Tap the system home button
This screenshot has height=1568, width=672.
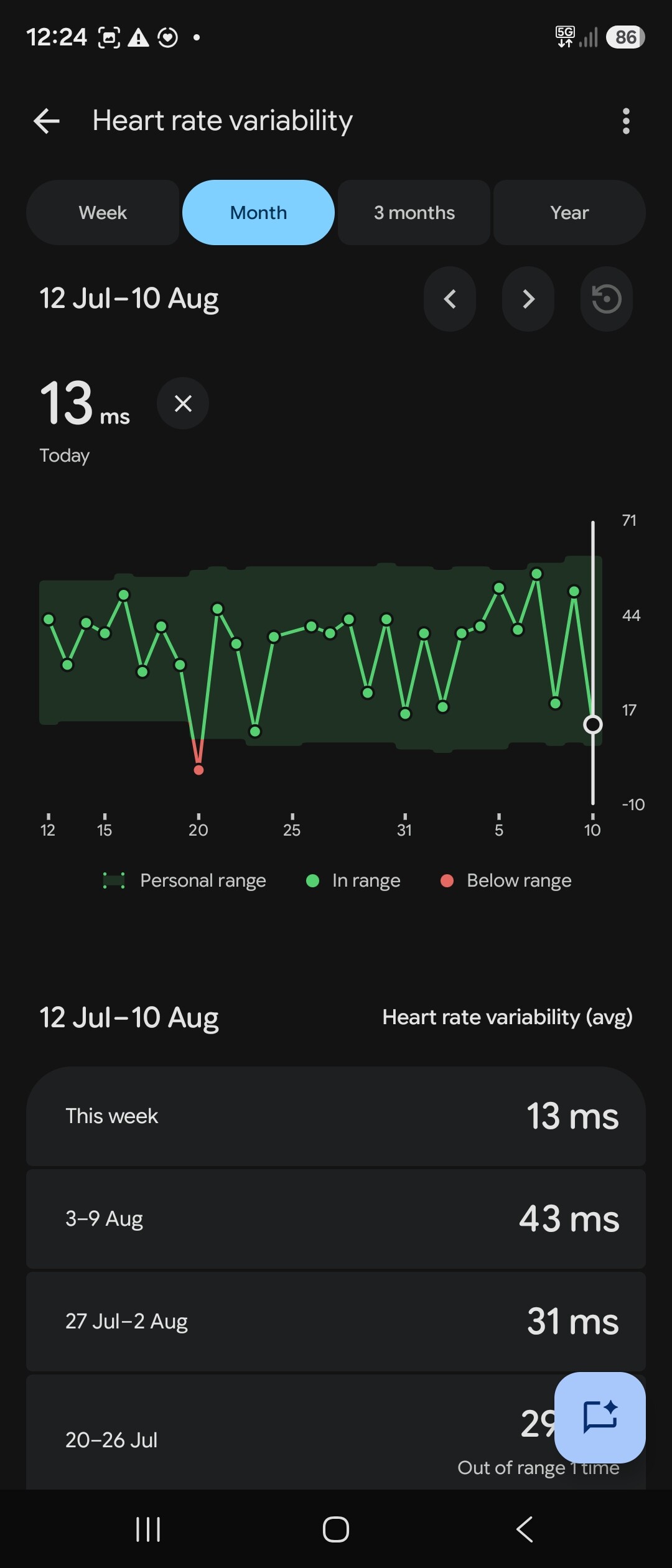[x=336, y=1529]
